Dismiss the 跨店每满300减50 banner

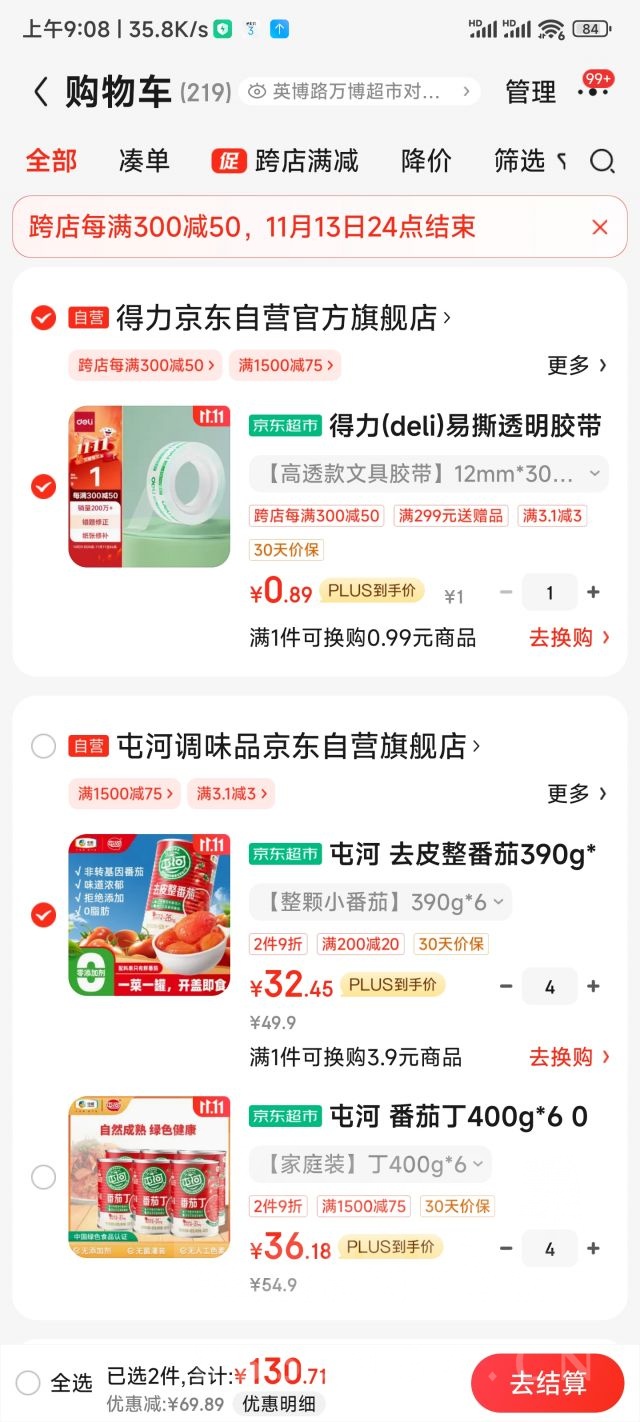tap(600, 227)
